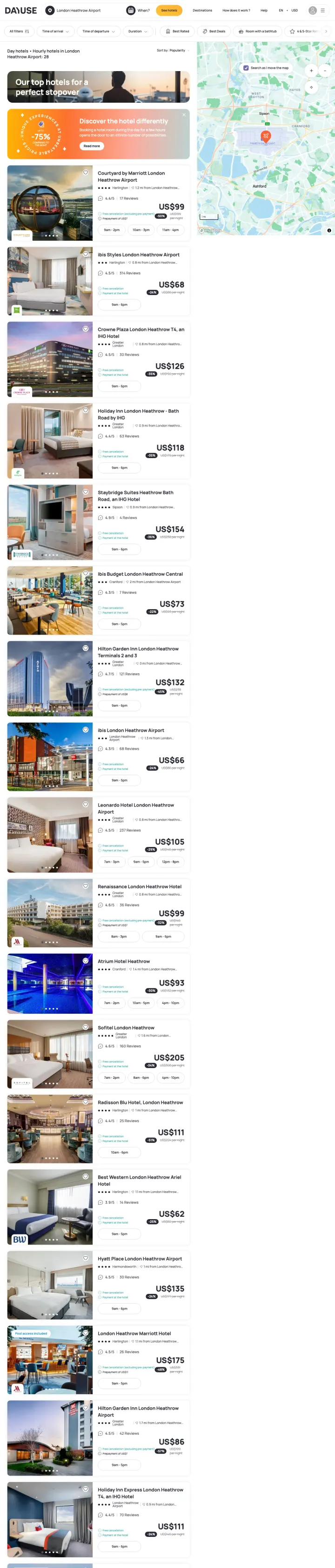Select 12pm - 8pm slot at Leonardo Hotel
Image resolution: width=335 pixels, height=1568 pixels.
[171, 861]
